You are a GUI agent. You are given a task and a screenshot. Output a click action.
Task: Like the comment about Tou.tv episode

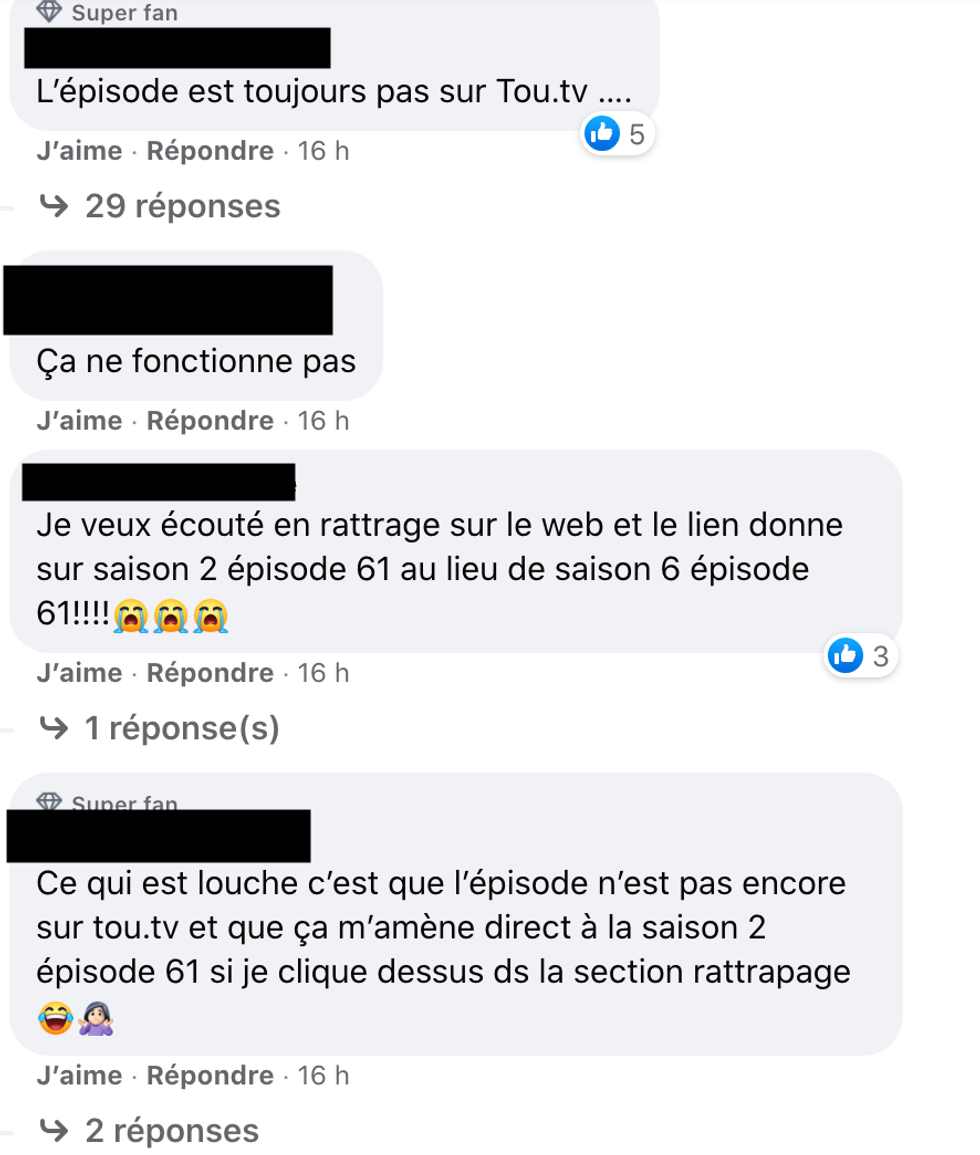78,152
